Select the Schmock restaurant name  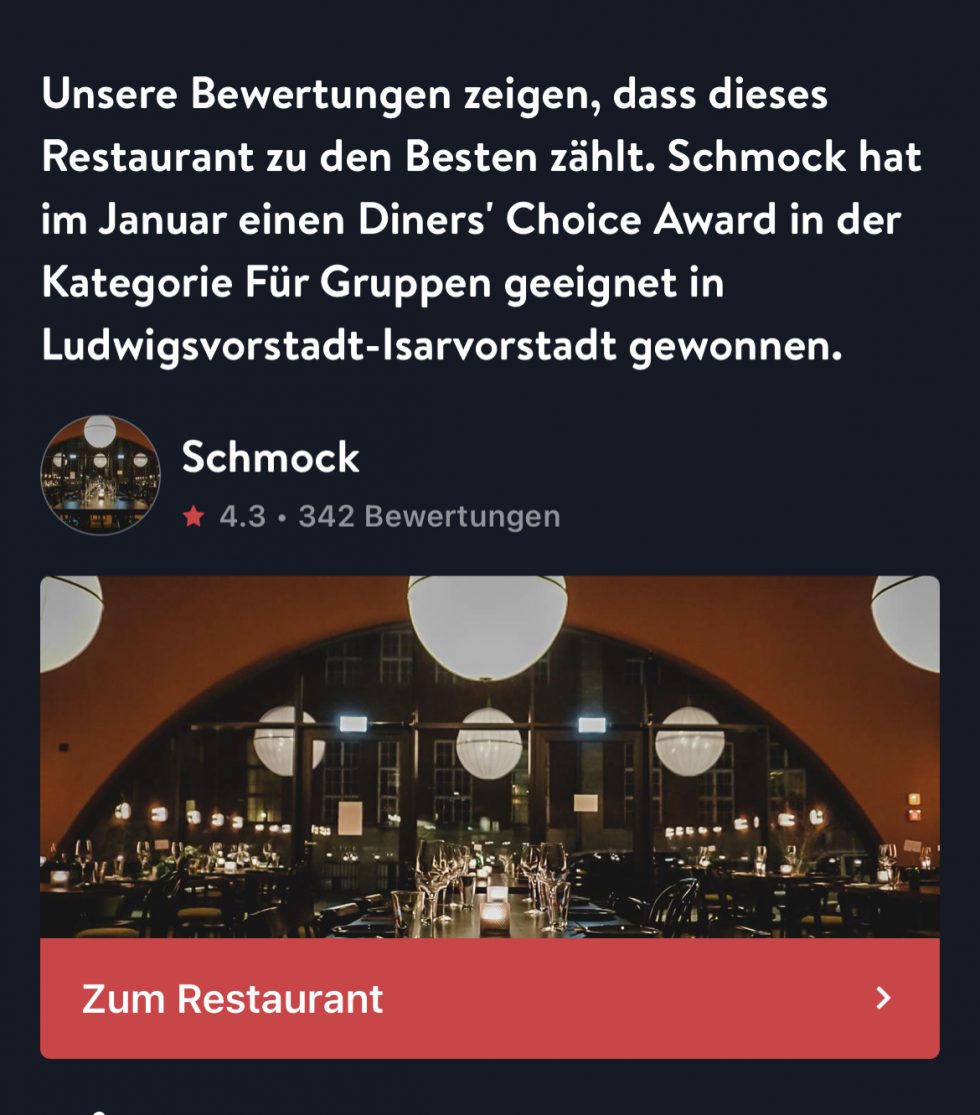point(270,458)
